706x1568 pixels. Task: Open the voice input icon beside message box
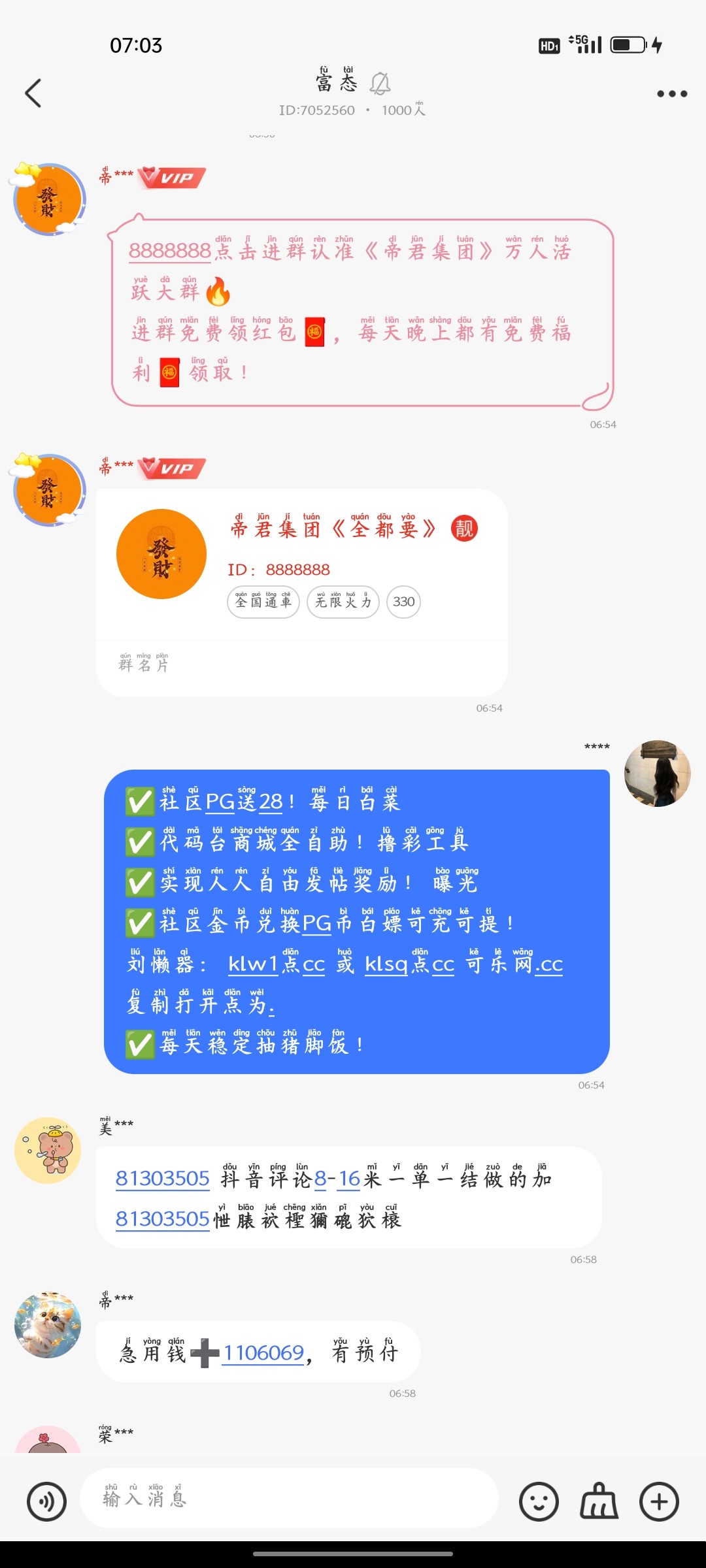[46, 1501]
